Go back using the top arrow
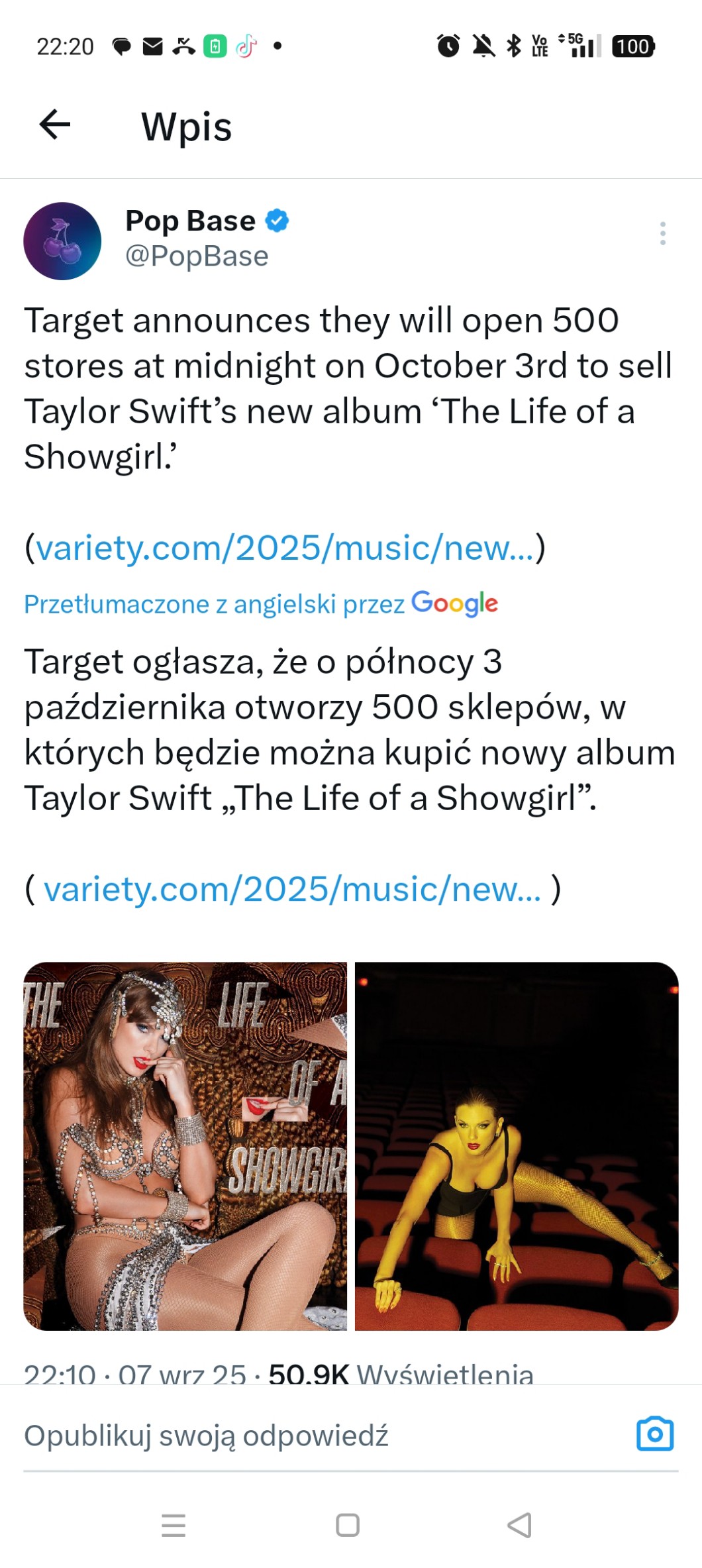 [x=55, y=125]
